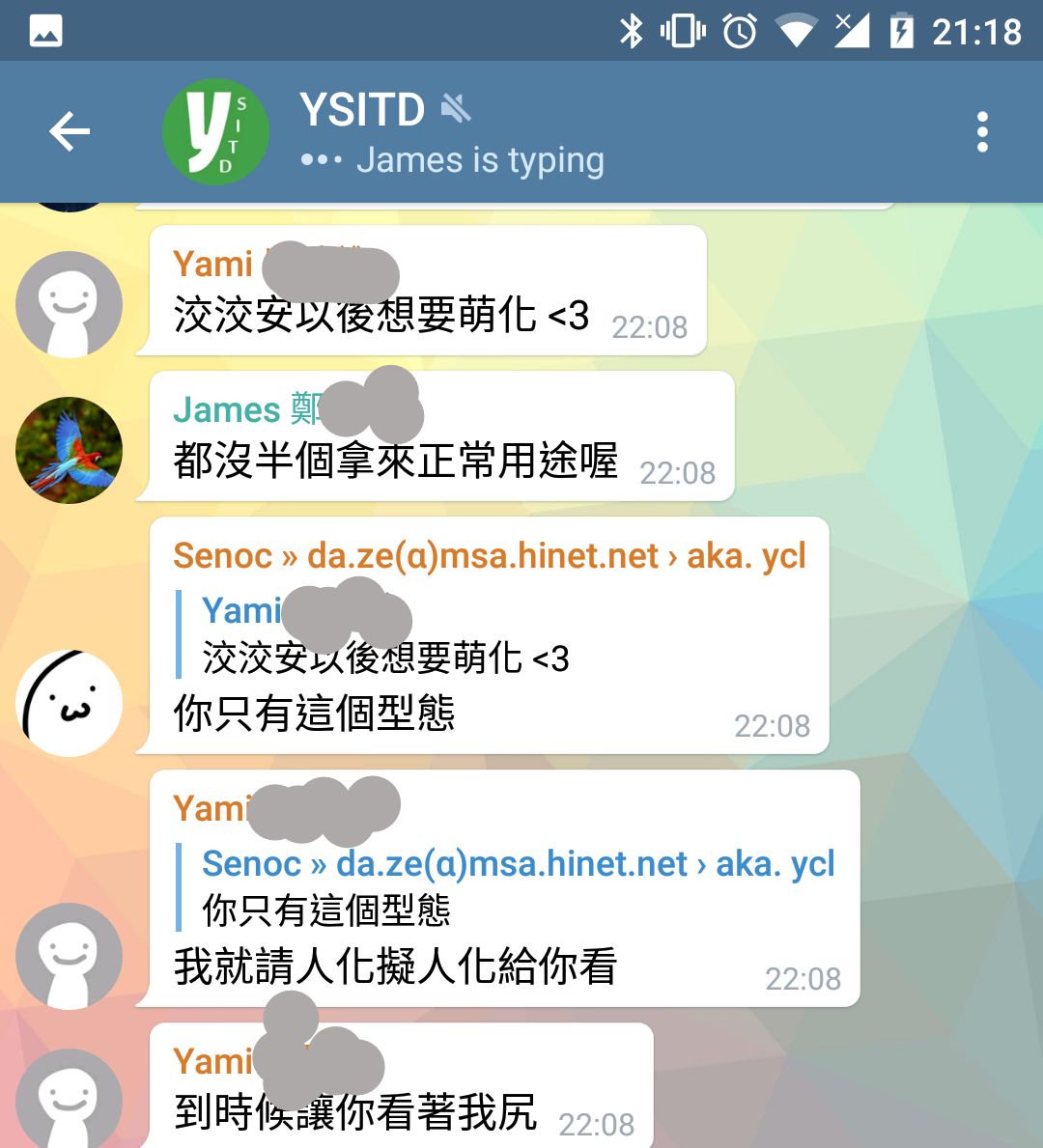Image resolution: width=1043 pixels, height=1148 pixels.
Task: Tap the YSITD group avatar
Action: 215,132
